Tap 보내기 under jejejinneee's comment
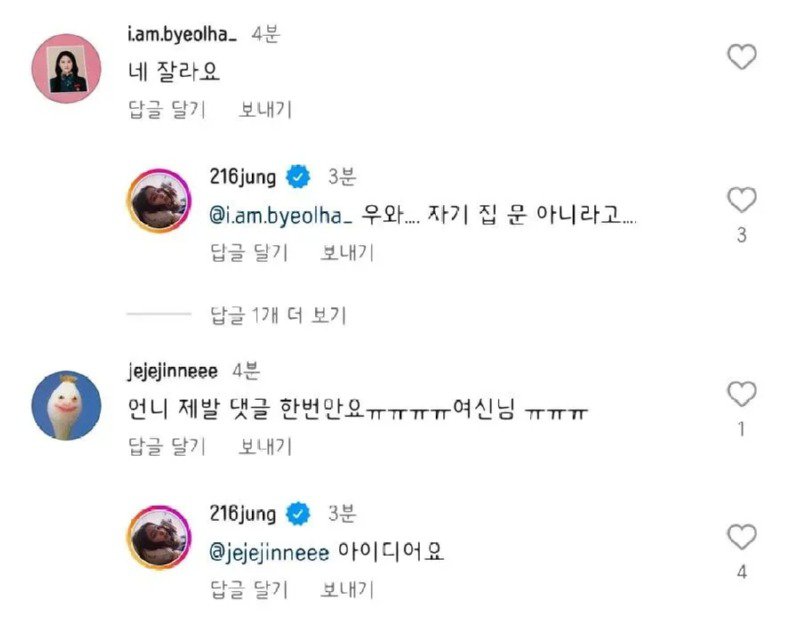The height and width of the screenshot is (629, 800). 265,446
